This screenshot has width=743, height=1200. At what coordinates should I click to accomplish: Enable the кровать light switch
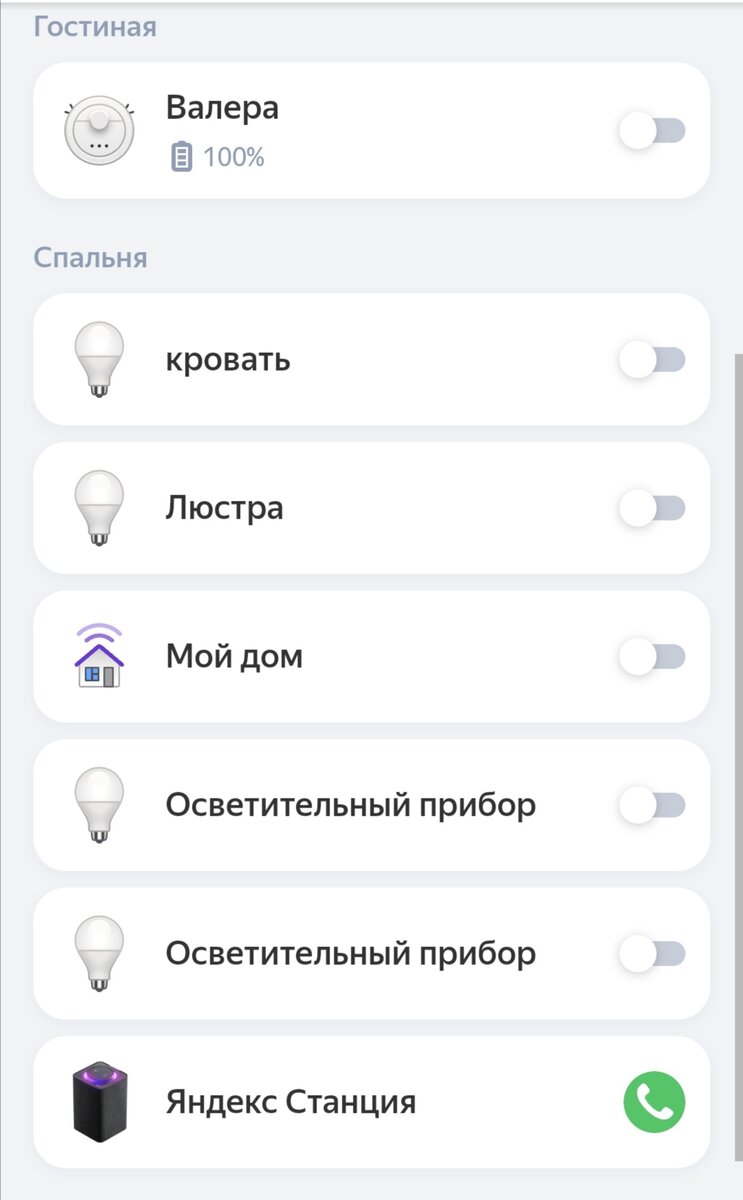pyautogui.click(x=653, y=360)
